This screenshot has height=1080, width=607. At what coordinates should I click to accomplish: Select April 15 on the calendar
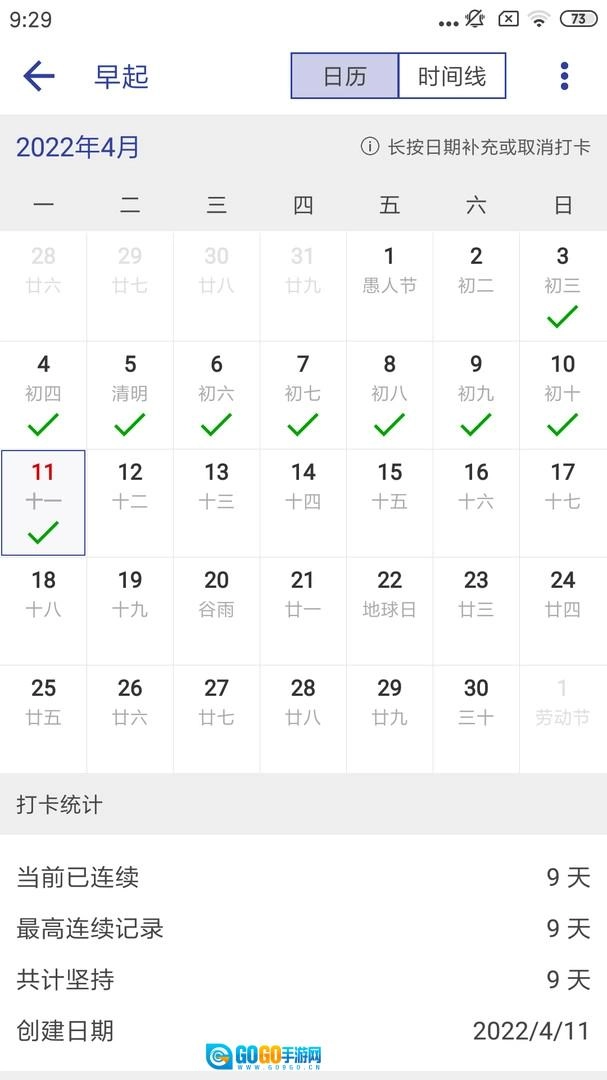tap(389, 502)
